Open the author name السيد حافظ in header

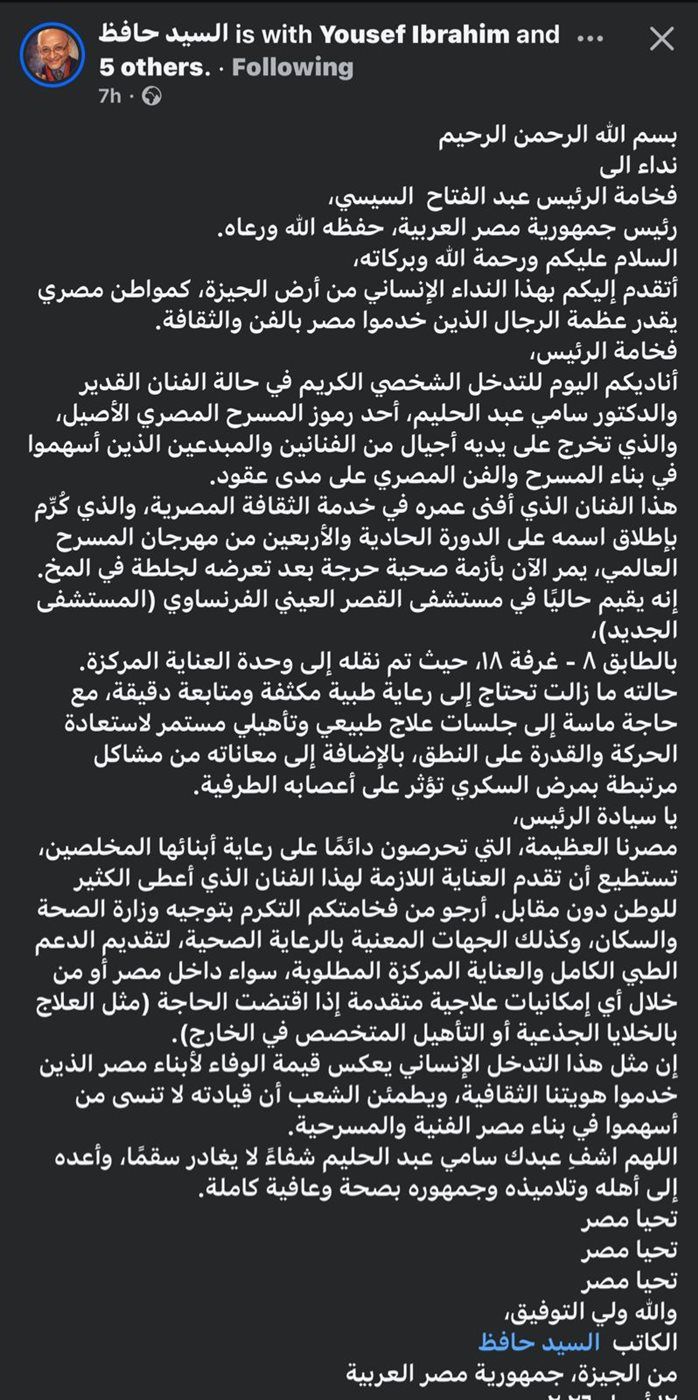pos(163,36)
